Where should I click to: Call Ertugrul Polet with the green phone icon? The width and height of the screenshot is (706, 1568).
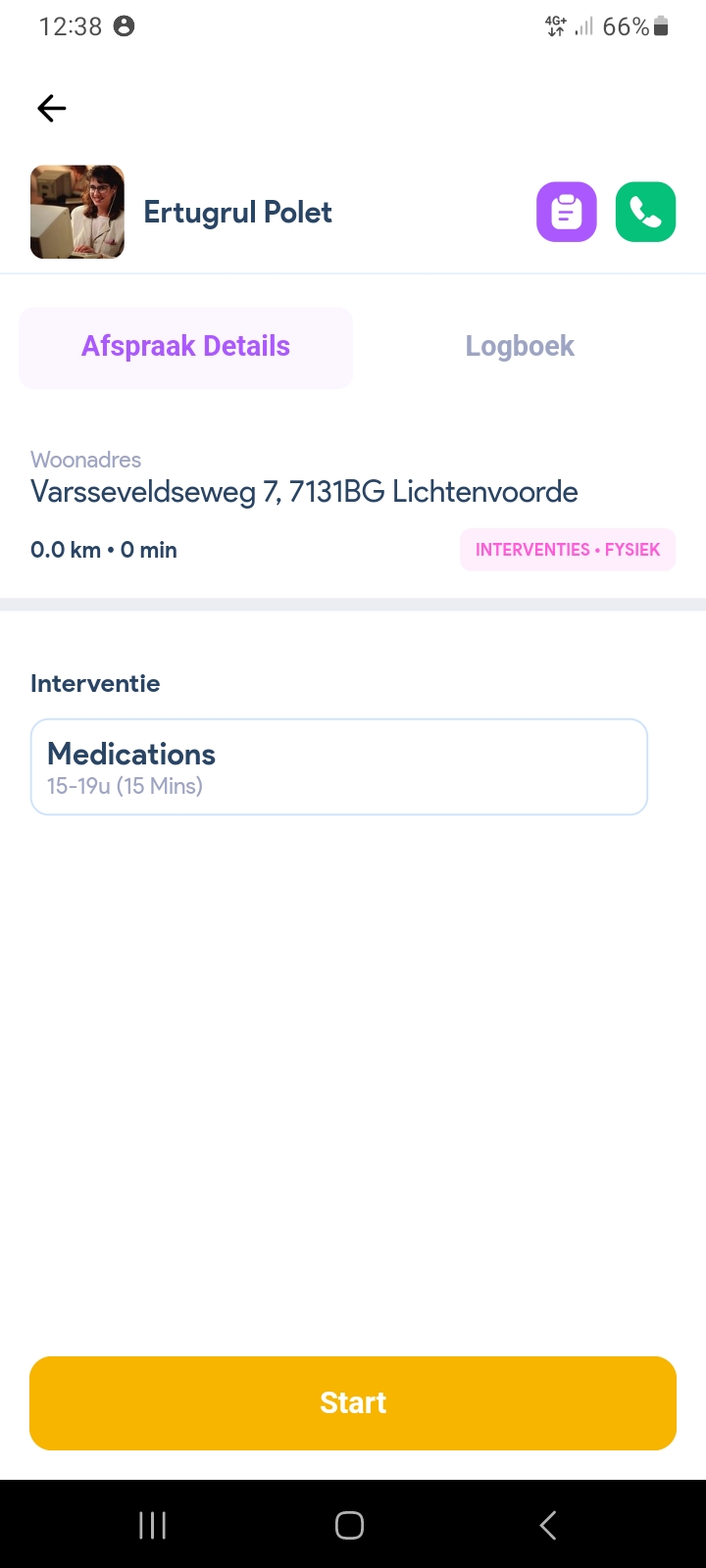[x=645, y=212]
